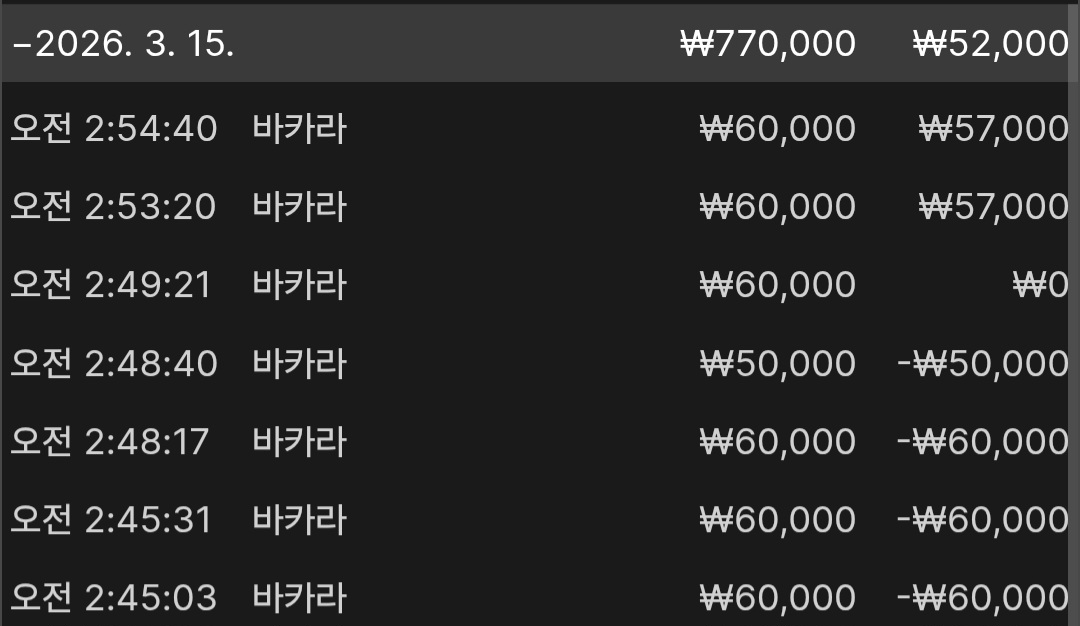
Task: Select the 오전 2:48:17 바카라 entry
Action: (540, 441)
